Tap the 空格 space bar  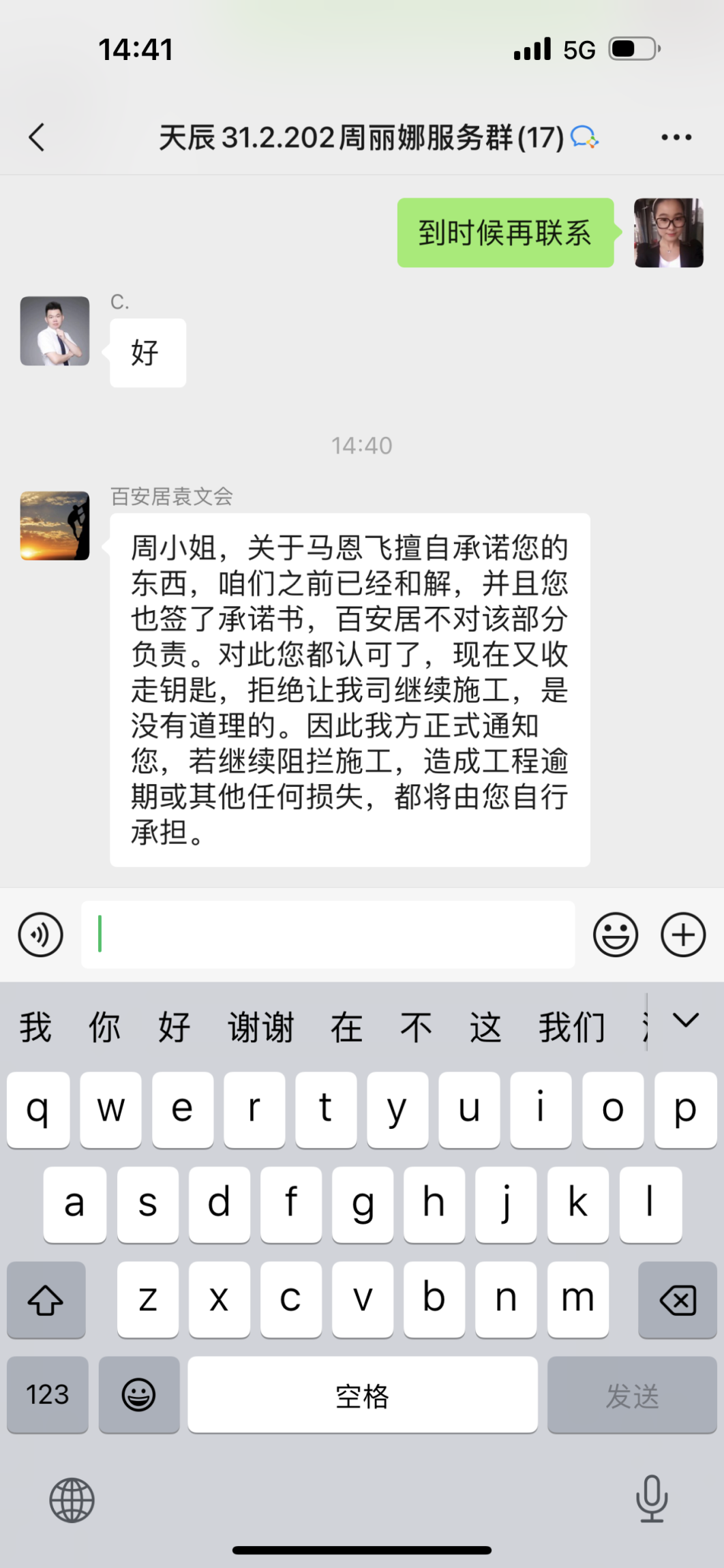[x=362, y=1394]
